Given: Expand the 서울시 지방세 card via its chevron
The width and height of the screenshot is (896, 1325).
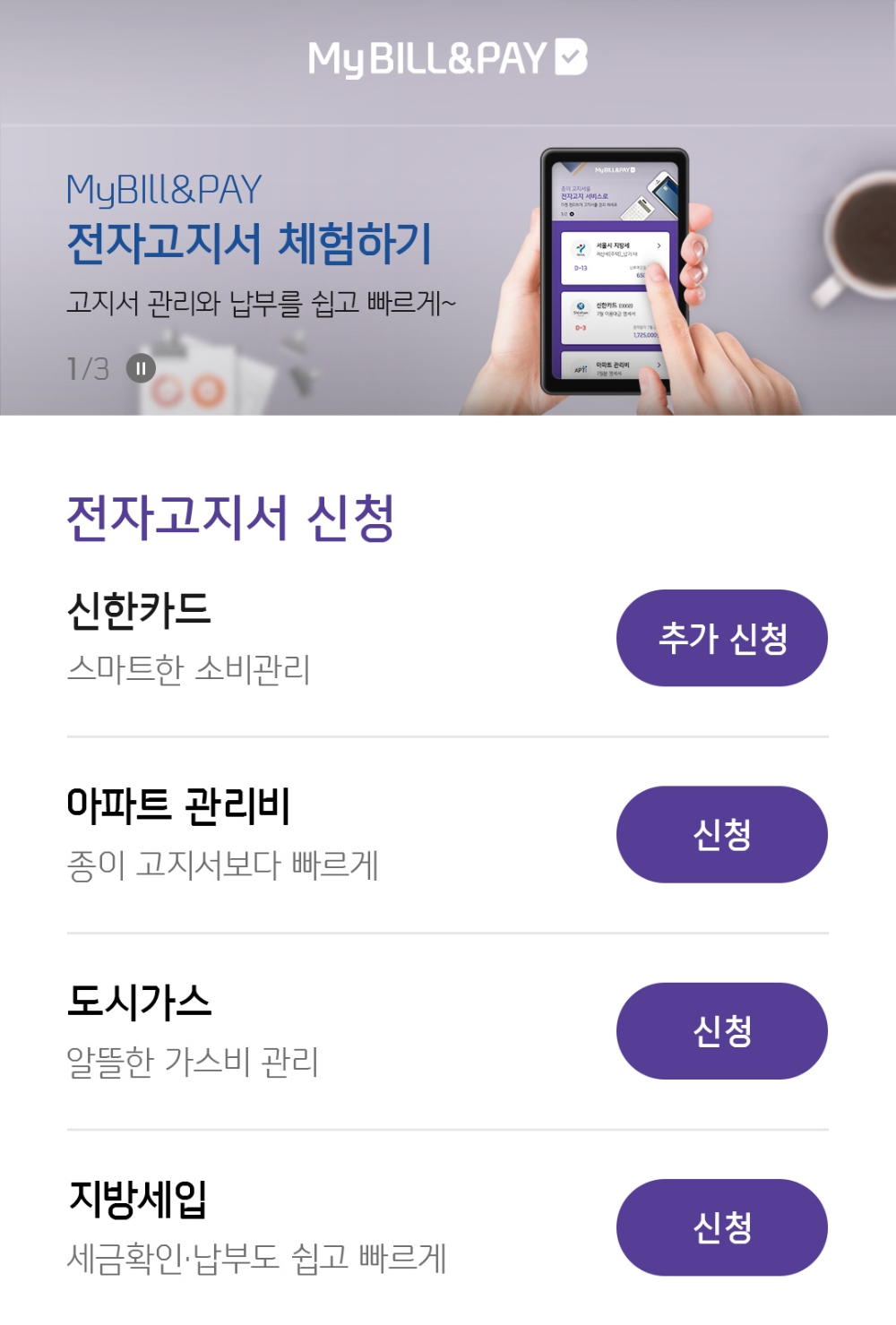Looking at the screenshot, I should [x=659, y=246].
